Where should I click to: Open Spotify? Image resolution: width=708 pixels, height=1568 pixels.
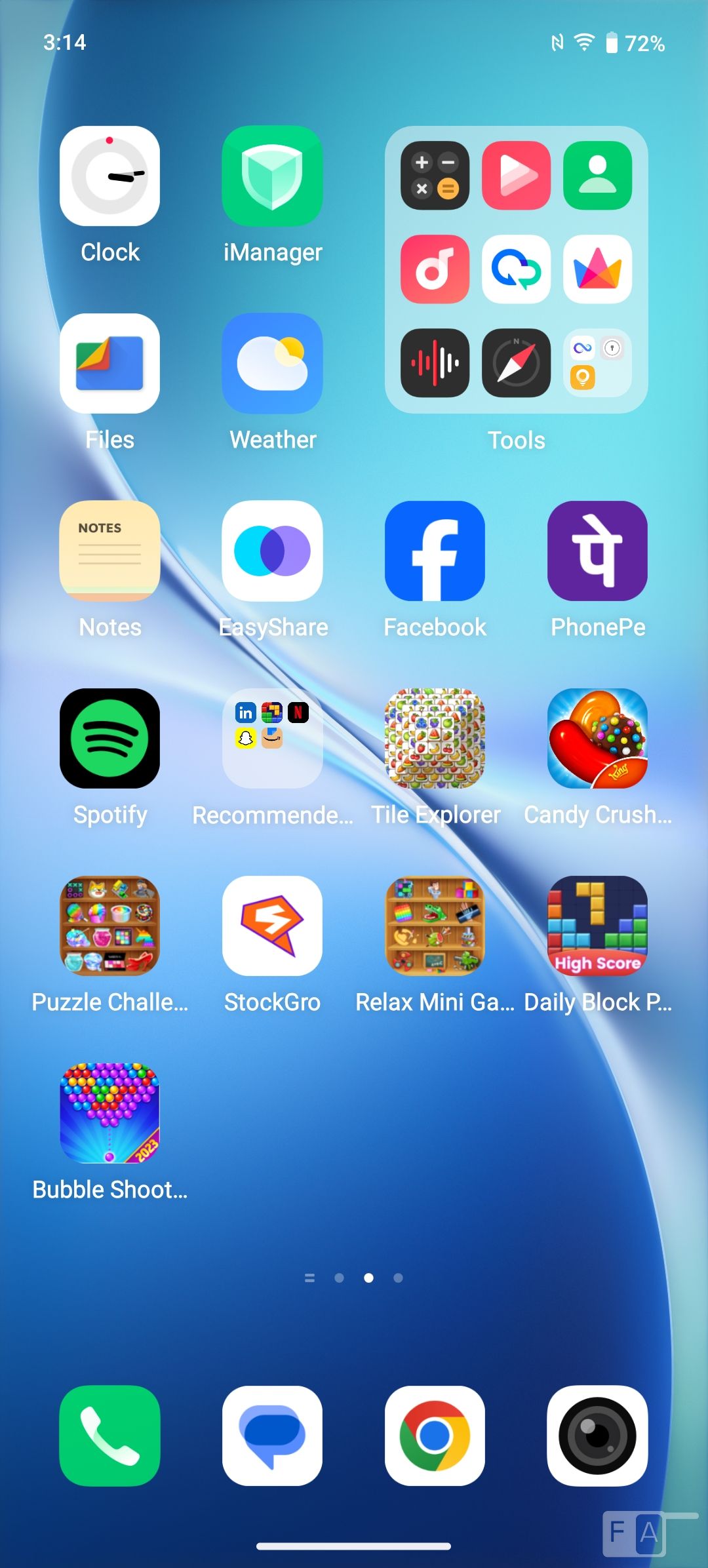coord(109,739)
